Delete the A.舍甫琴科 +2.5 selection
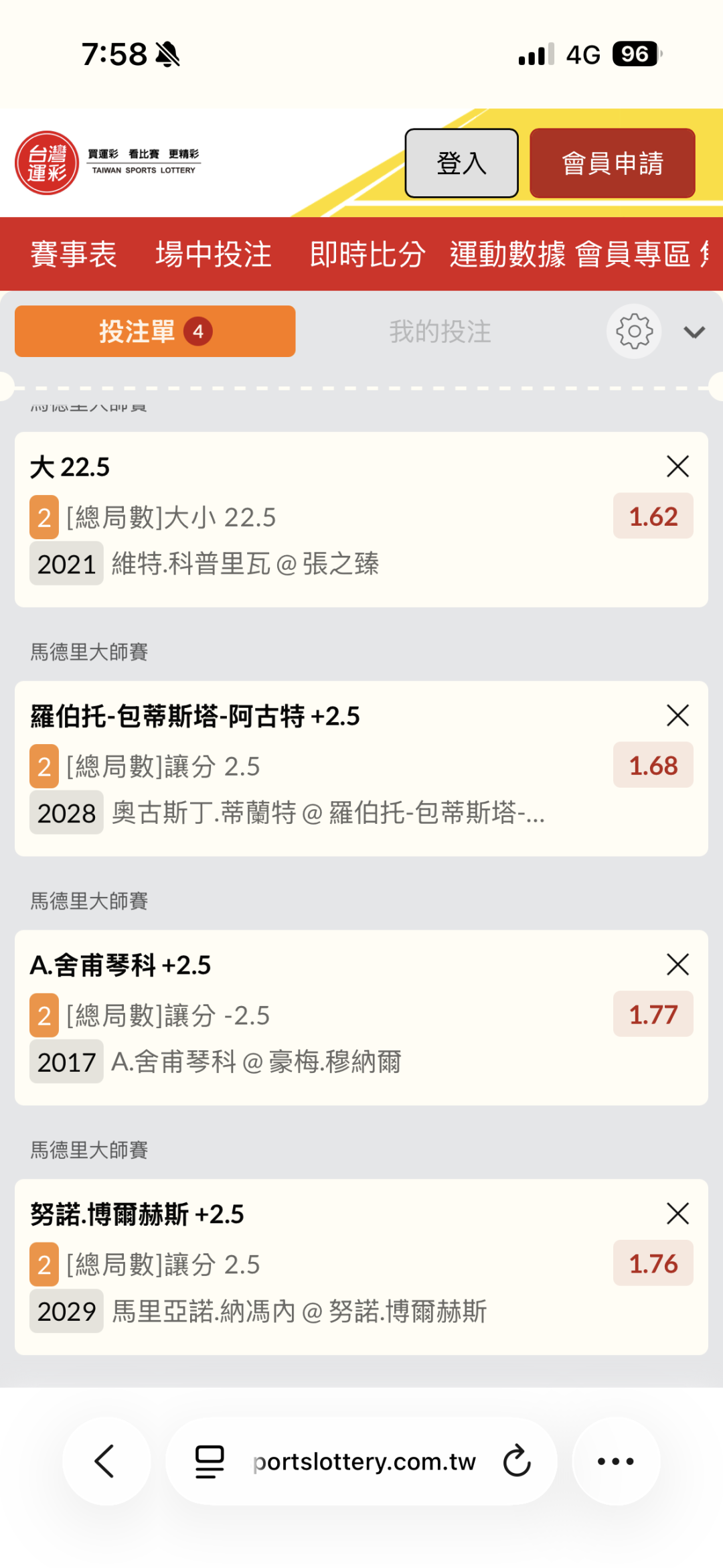The height and width of the screenshot is (1568, 723). 677,965
